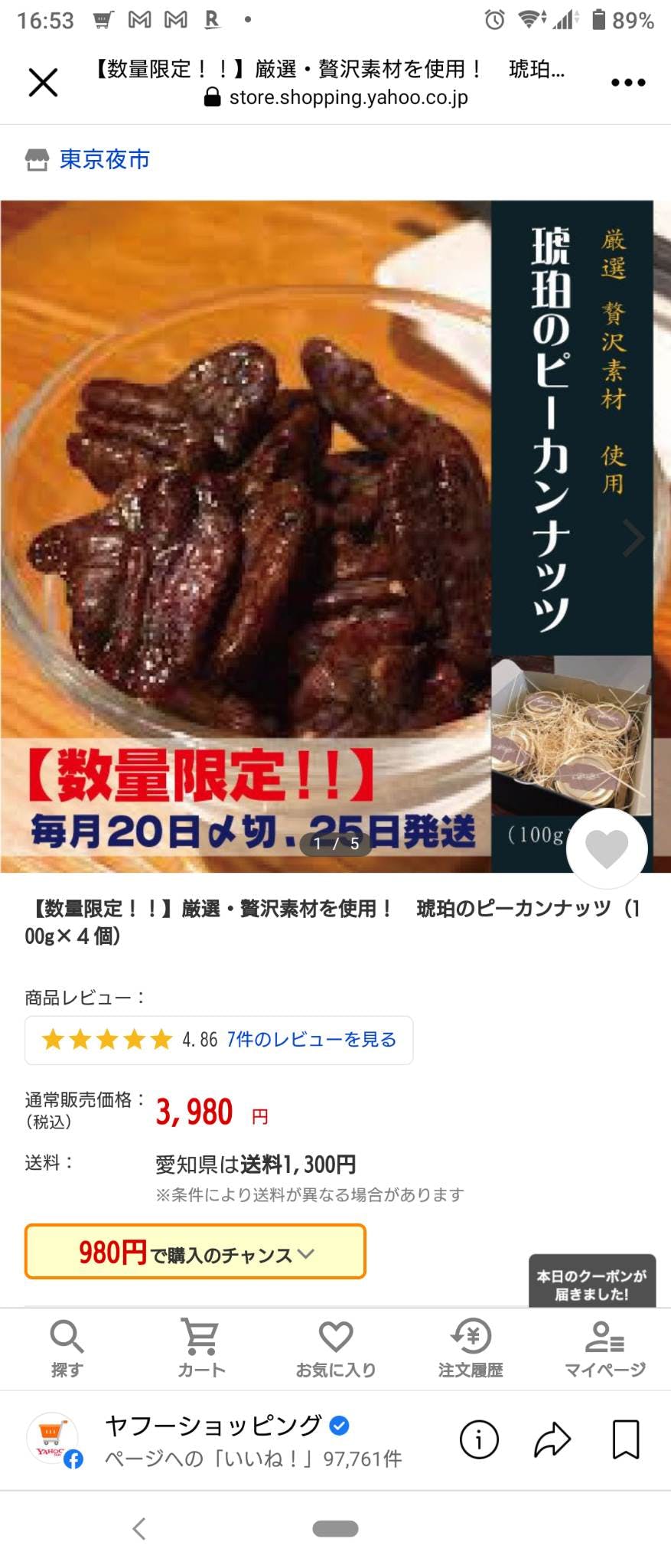Go to the カート tab
The width and height of the screenshot is (671, 1568).
pyautogui.click(x=201, y=1349)
